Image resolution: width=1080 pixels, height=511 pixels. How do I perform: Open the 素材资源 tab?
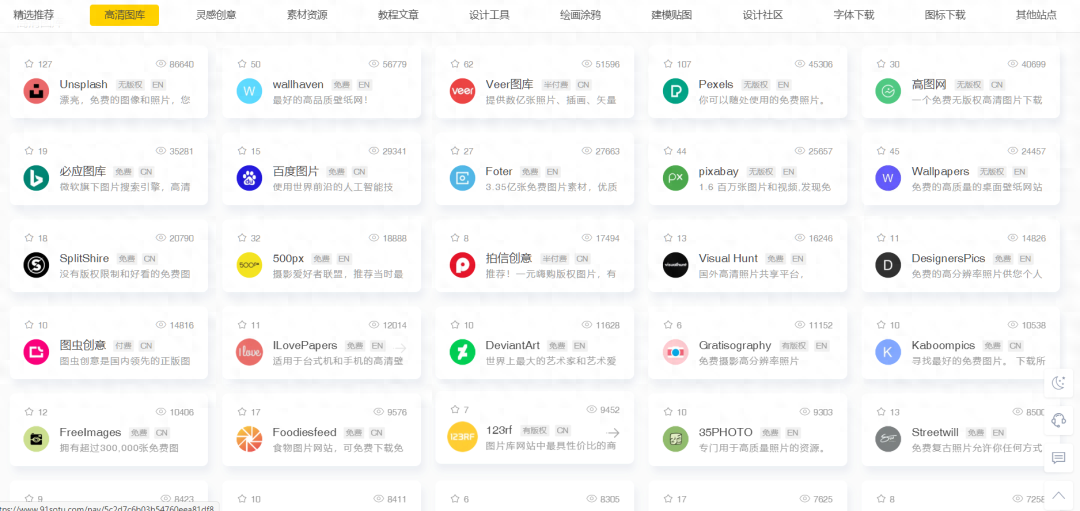tap(307, 15)
